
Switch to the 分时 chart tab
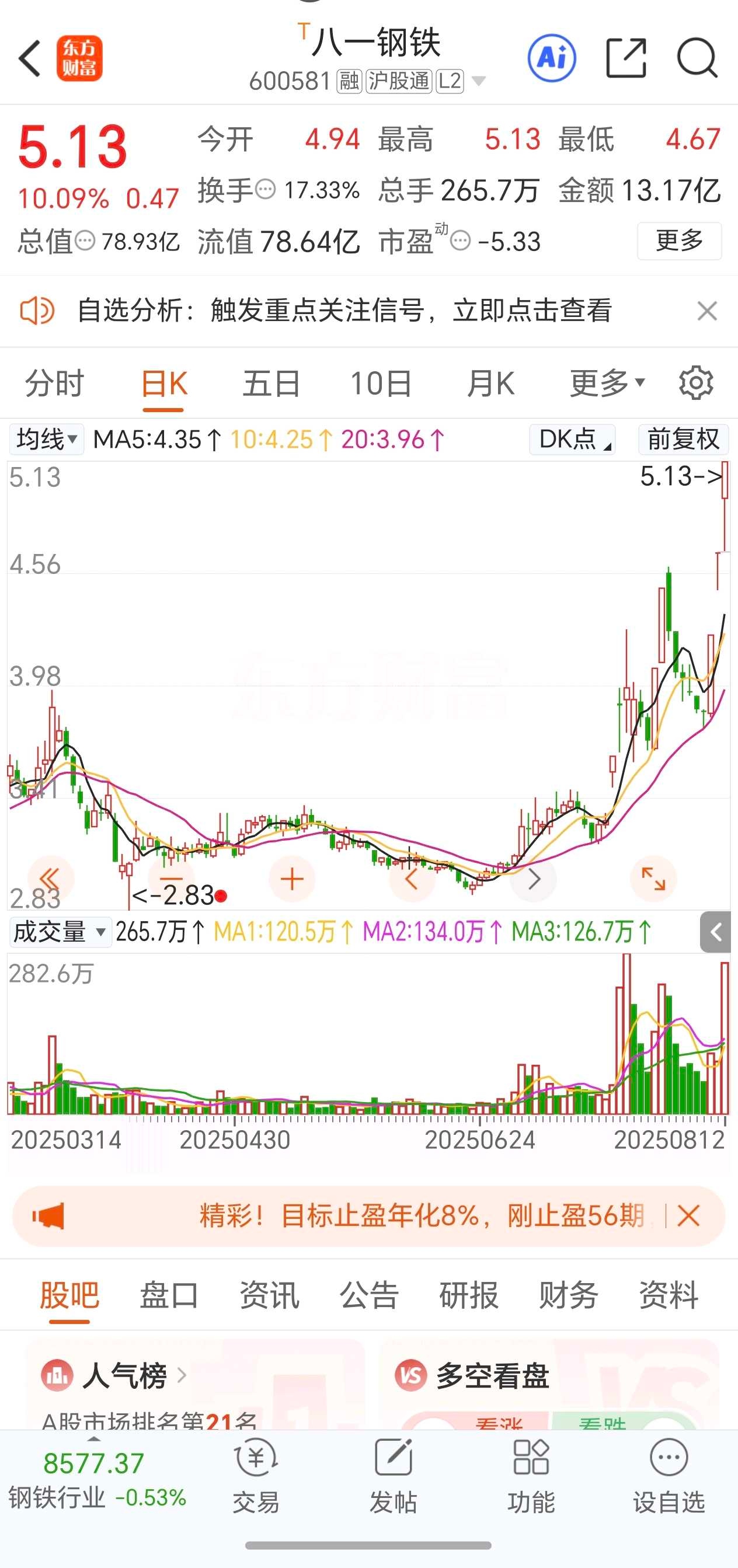(x=54, y=384)
